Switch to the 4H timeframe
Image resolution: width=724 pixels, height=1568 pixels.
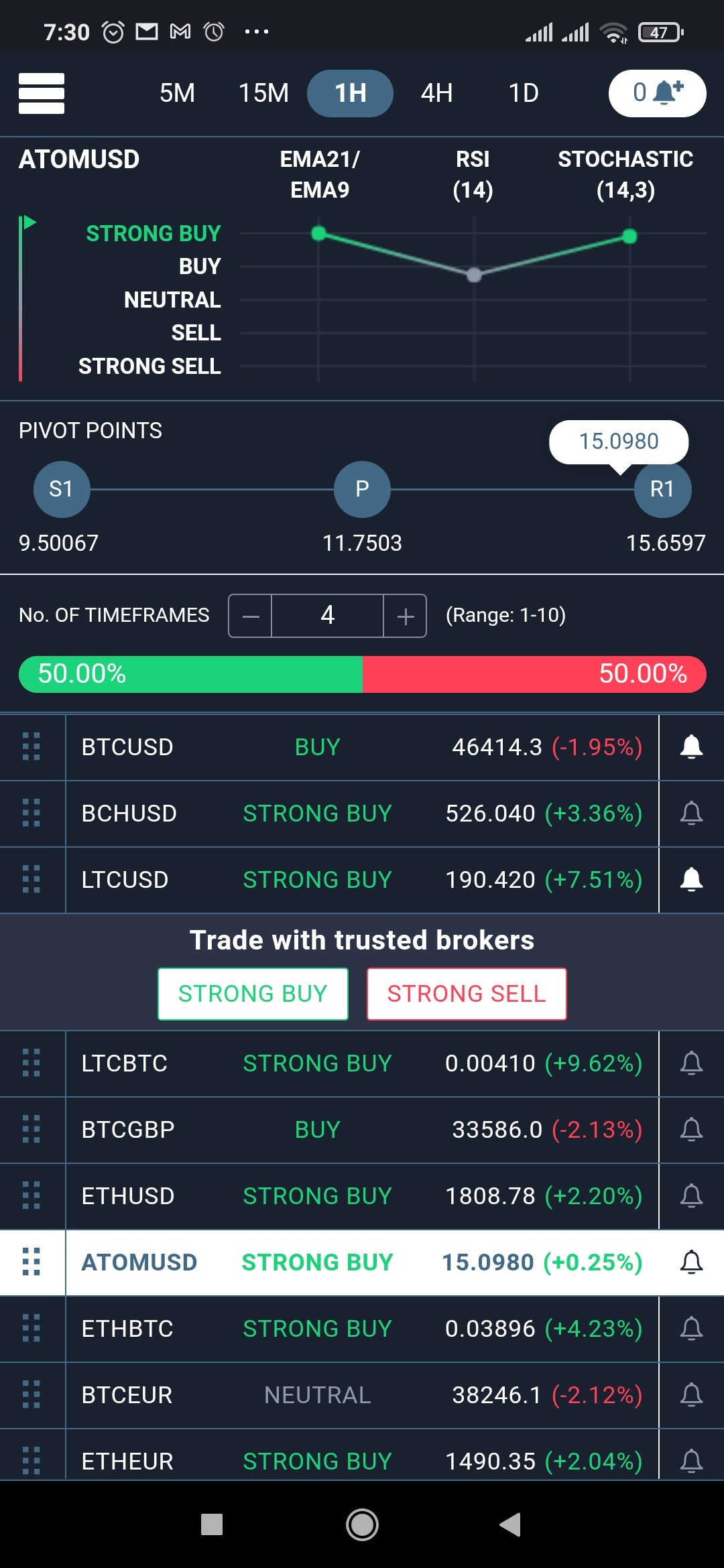(436, 93)
